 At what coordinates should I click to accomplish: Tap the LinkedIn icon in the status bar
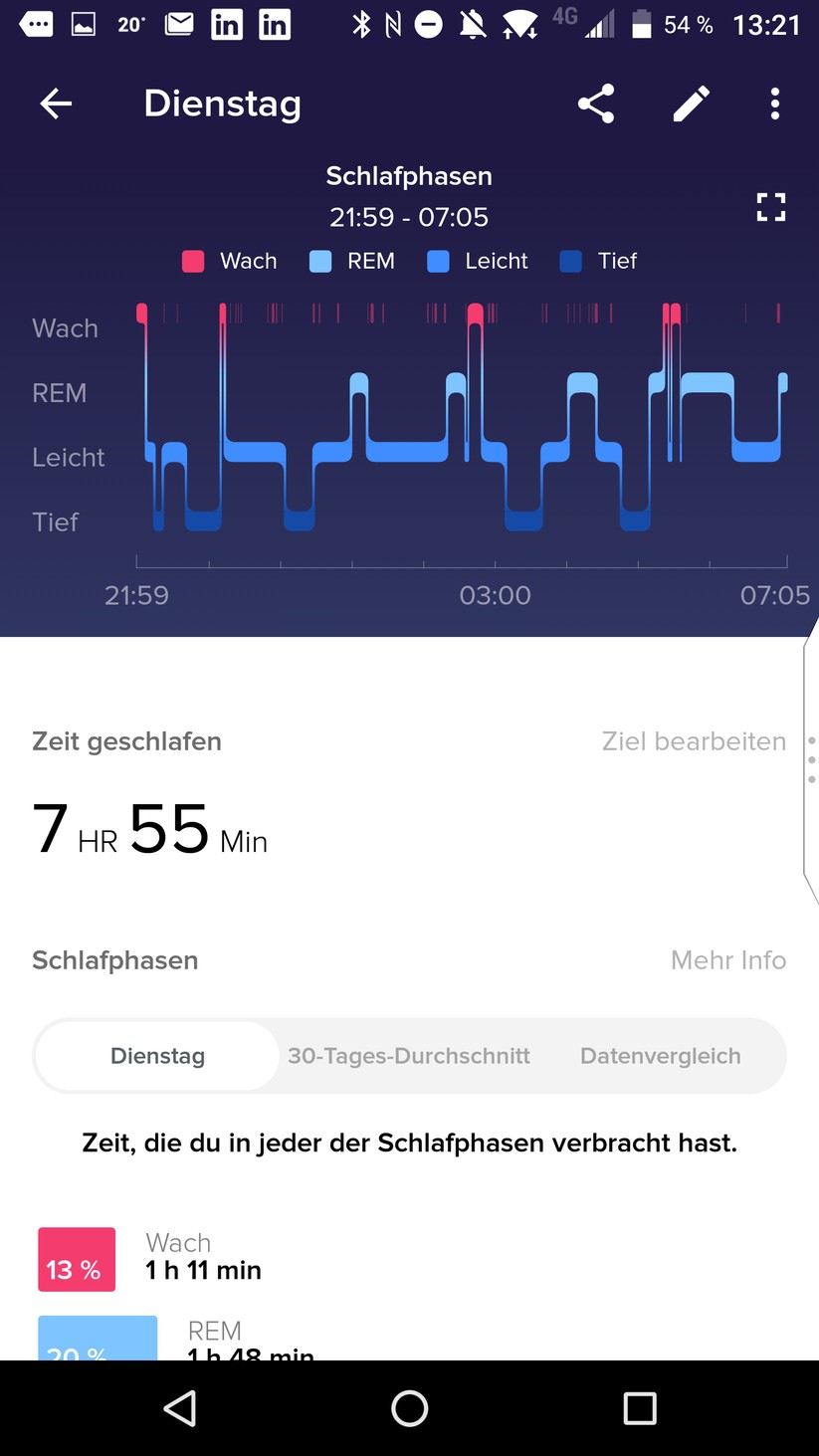(228, 23)
